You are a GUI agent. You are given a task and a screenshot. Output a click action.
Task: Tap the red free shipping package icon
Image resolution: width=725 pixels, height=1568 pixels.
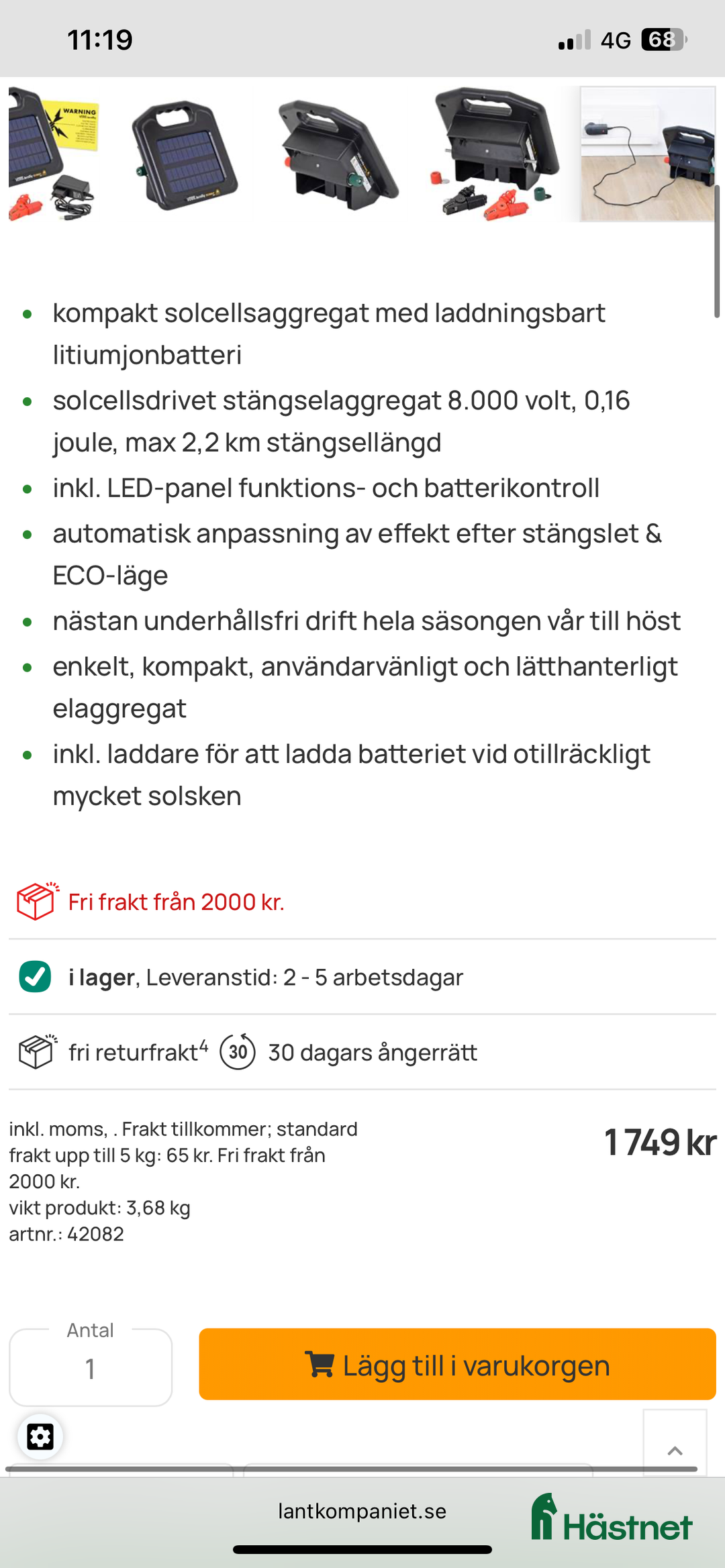(x=35, y=902)
